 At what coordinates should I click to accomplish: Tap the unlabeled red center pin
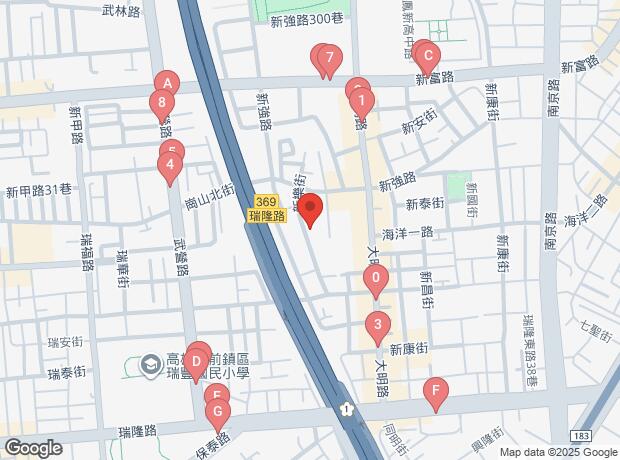(x=310, y=208)
